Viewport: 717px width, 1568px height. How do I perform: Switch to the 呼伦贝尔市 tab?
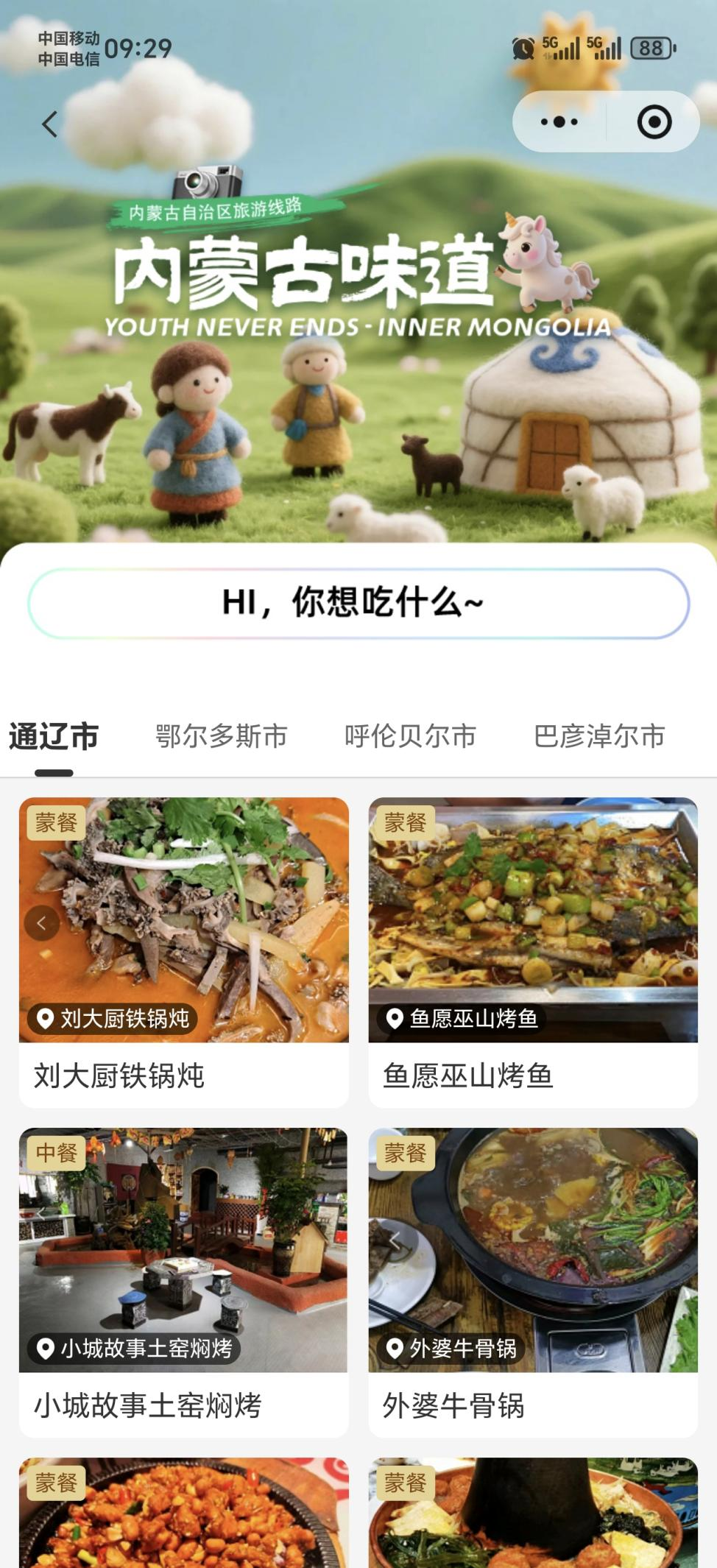click(411, 735)
